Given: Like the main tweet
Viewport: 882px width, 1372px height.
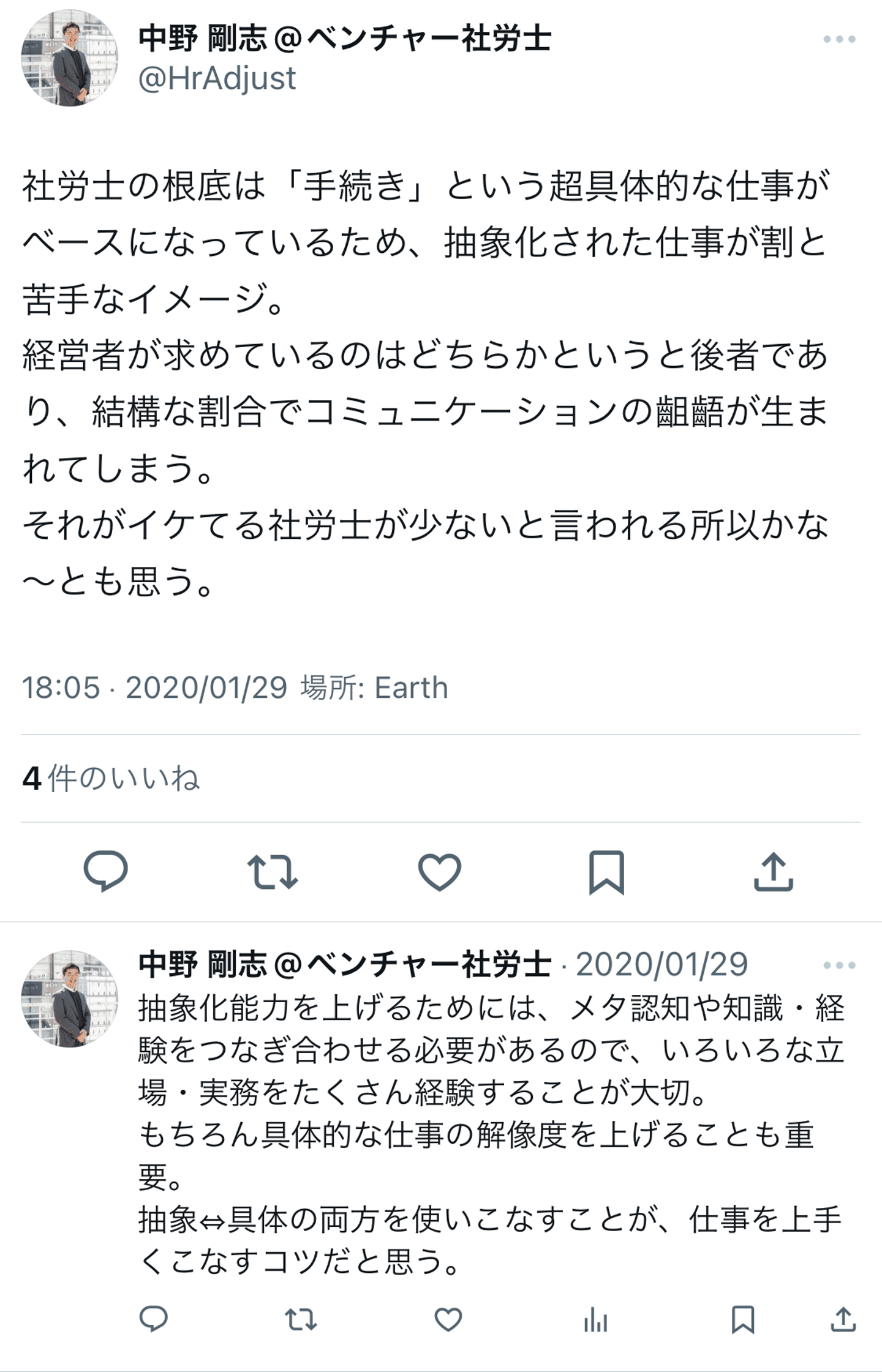Looking at the screenshot, I should (x=439, y=872).
